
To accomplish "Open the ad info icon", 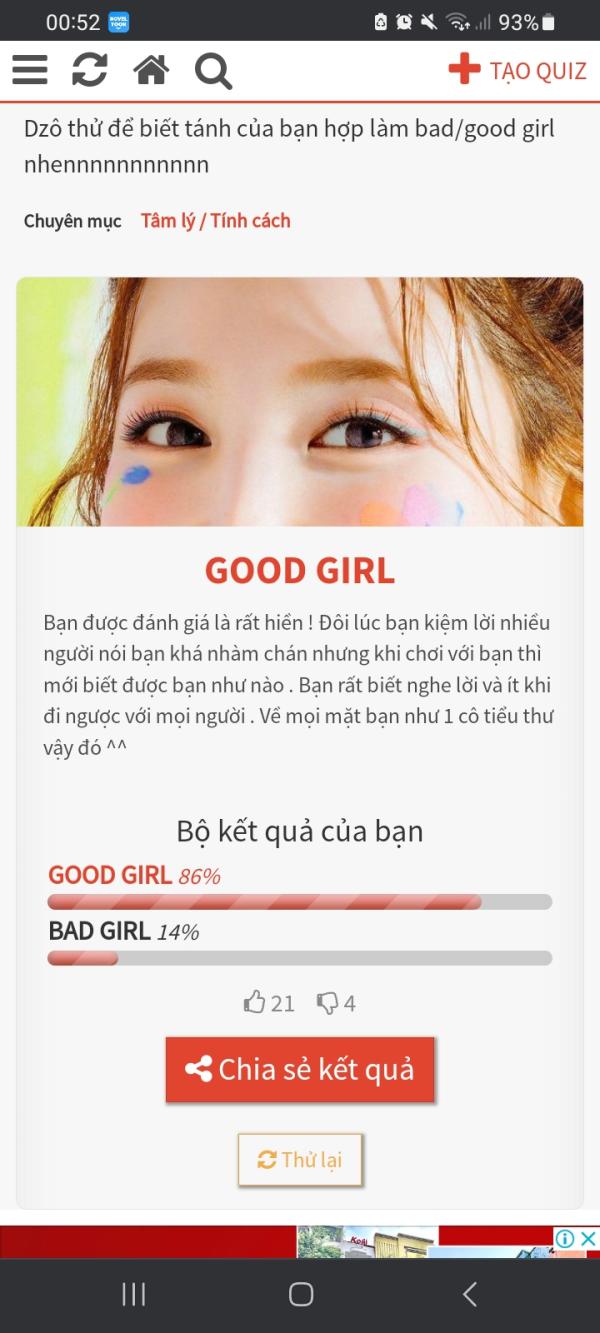I will (x=566, y=1239).
